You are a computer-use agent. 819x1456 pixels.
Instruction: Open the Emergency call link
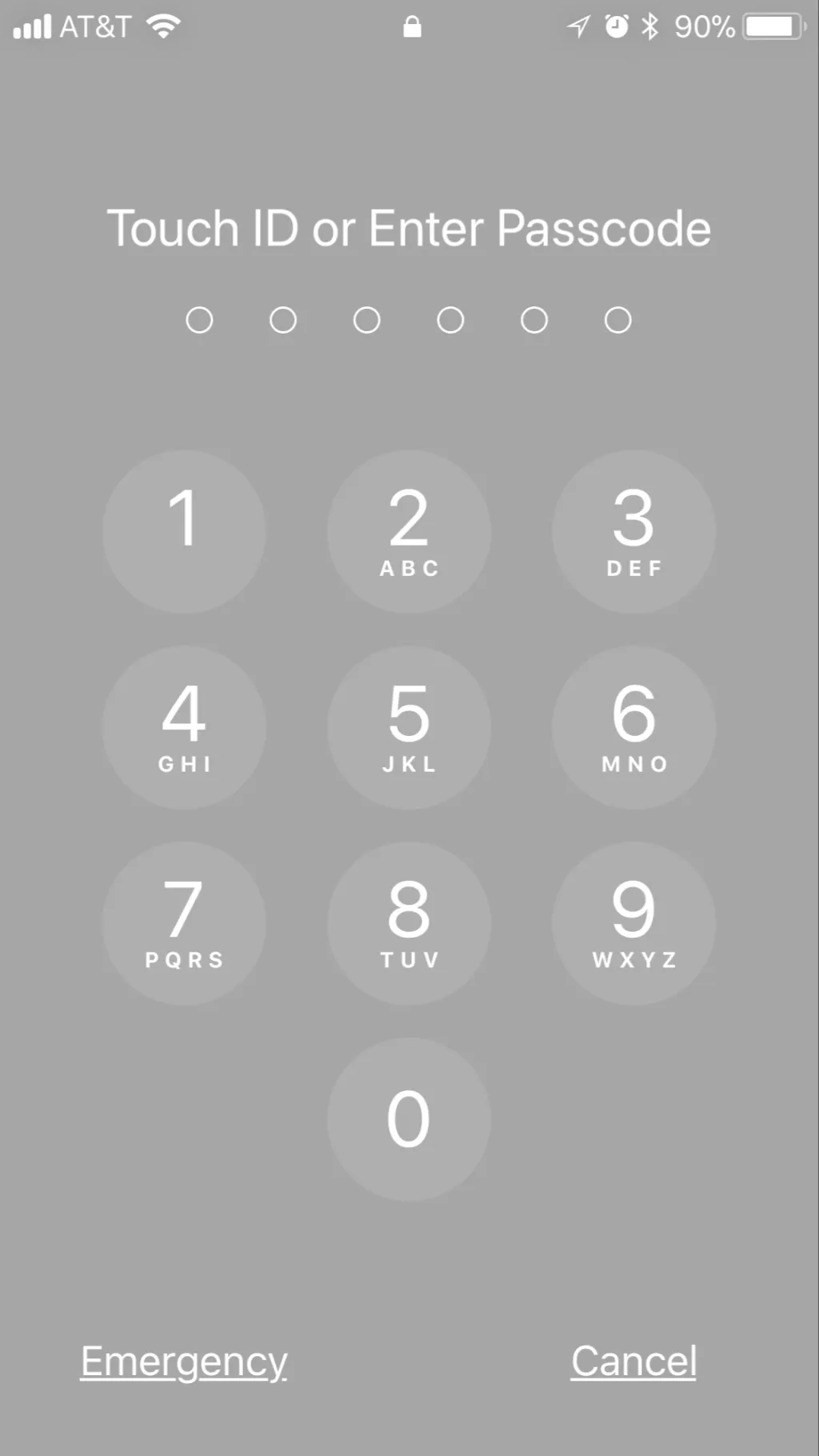(184, 1362)
